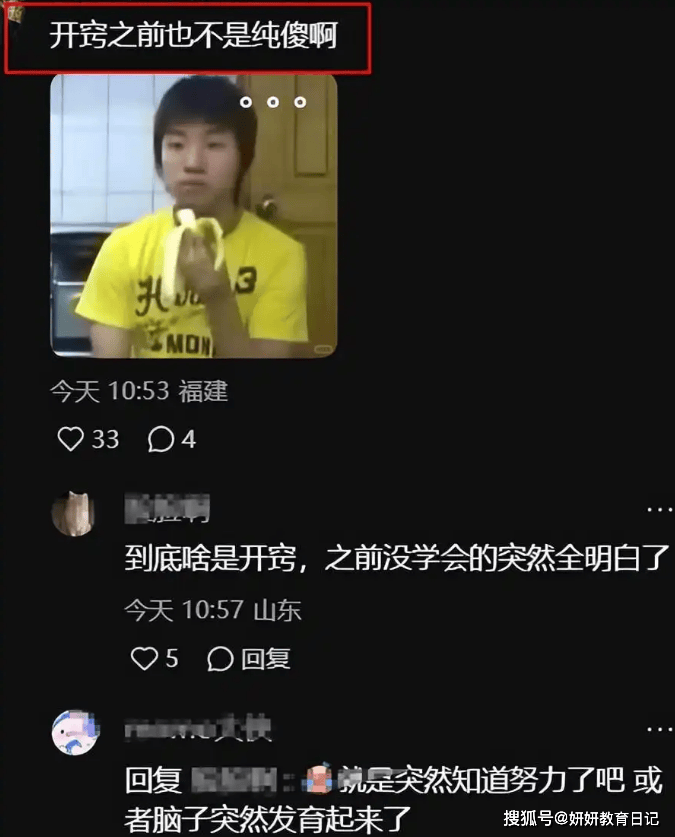Like the comment from 福建 with 33 likes
This screenshot has height=837, width=675.
(x=71, y=439)
